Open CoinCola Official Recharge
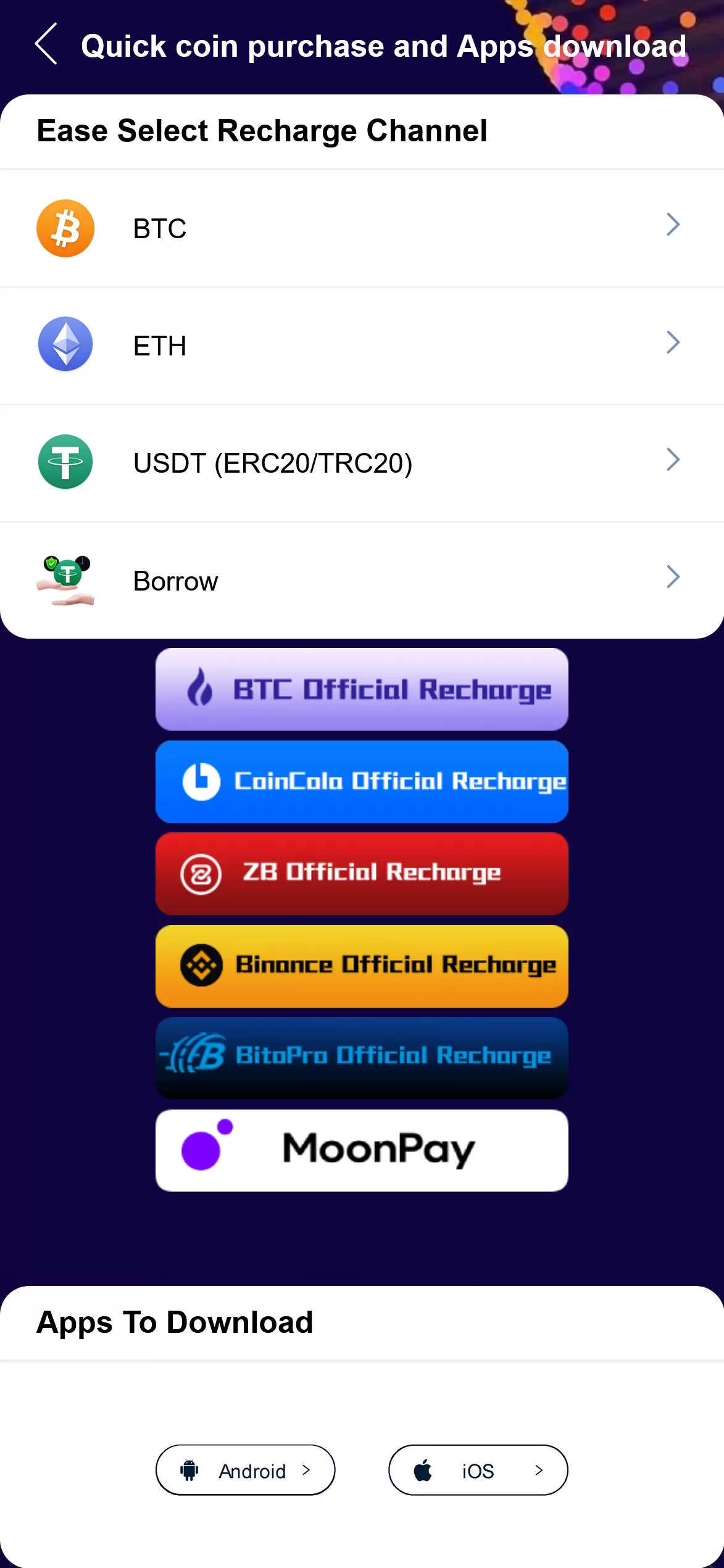 [x=362, y=782]
